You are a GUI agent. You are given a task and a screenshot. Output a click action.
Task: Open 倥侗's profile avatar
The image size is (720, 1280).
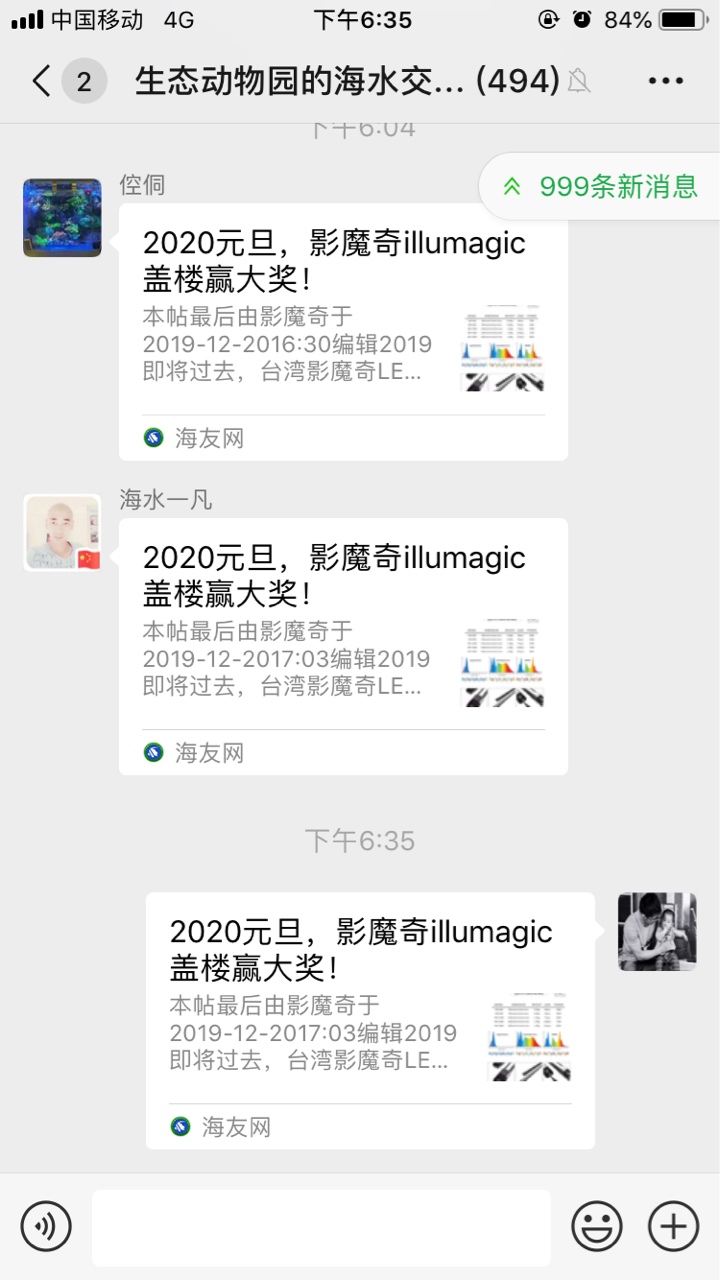[x=62, y=218]
